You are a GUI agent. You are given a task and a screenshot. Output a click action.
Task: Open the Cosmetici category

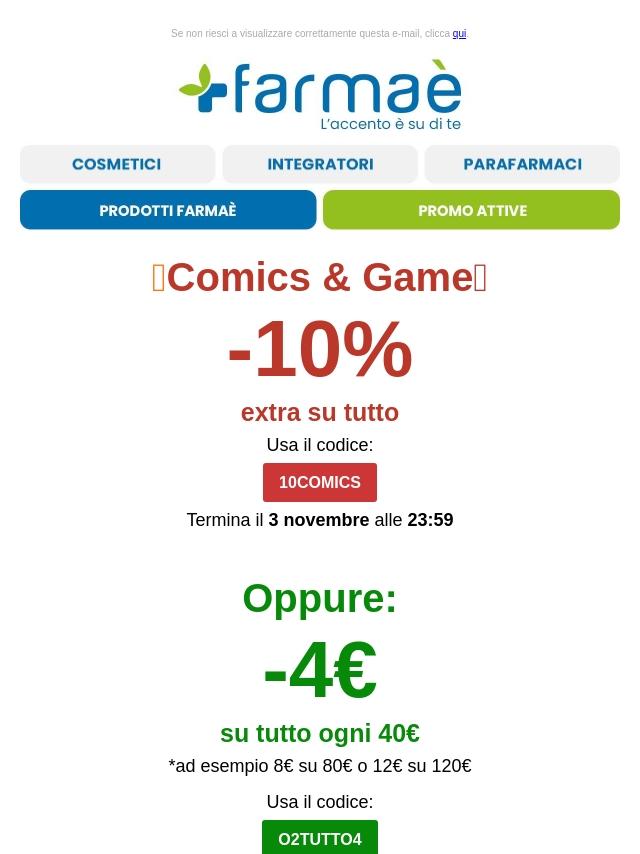coord(117,164)
